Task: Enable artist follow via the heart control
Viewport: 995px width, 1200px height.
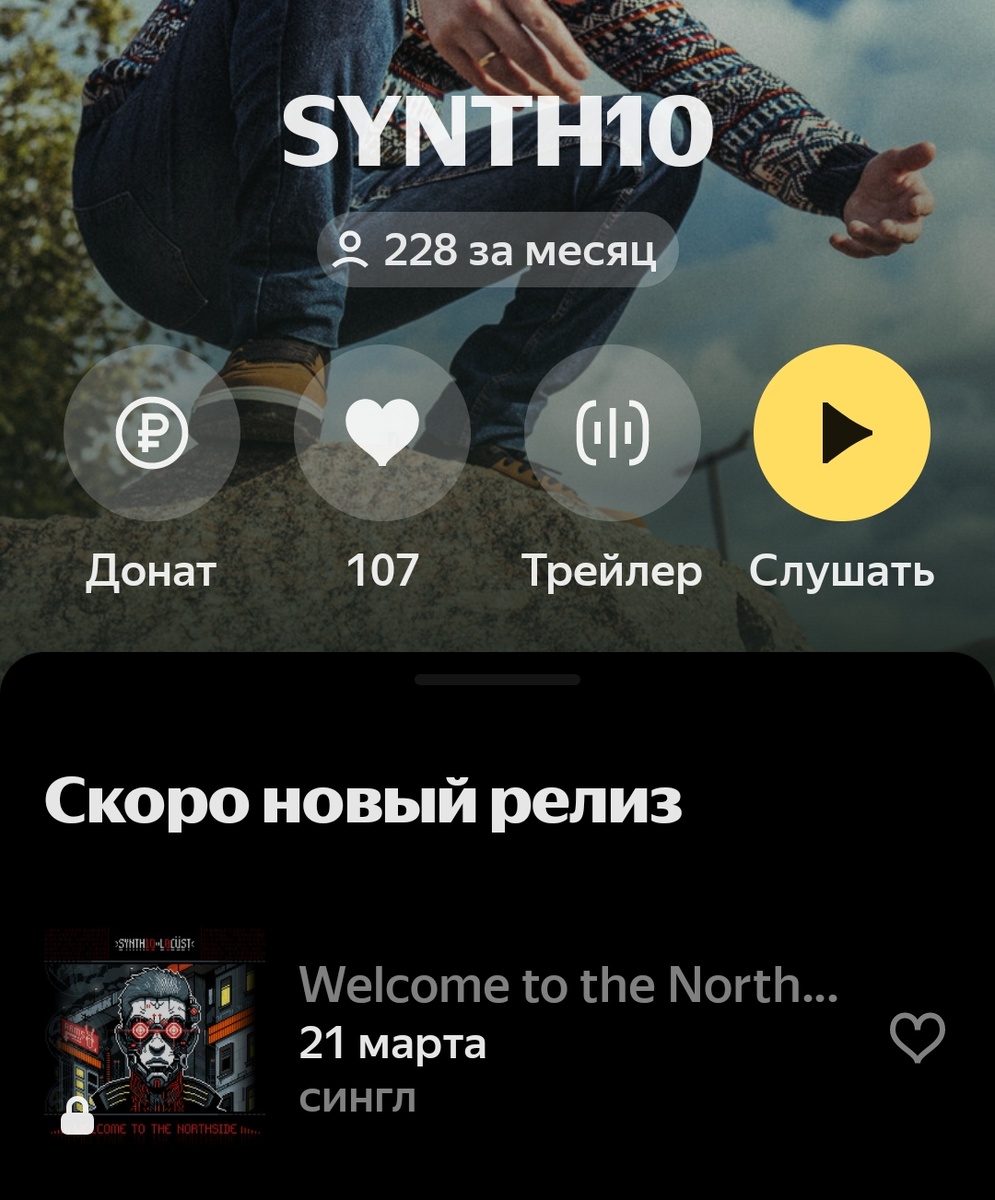Action: 382,432
